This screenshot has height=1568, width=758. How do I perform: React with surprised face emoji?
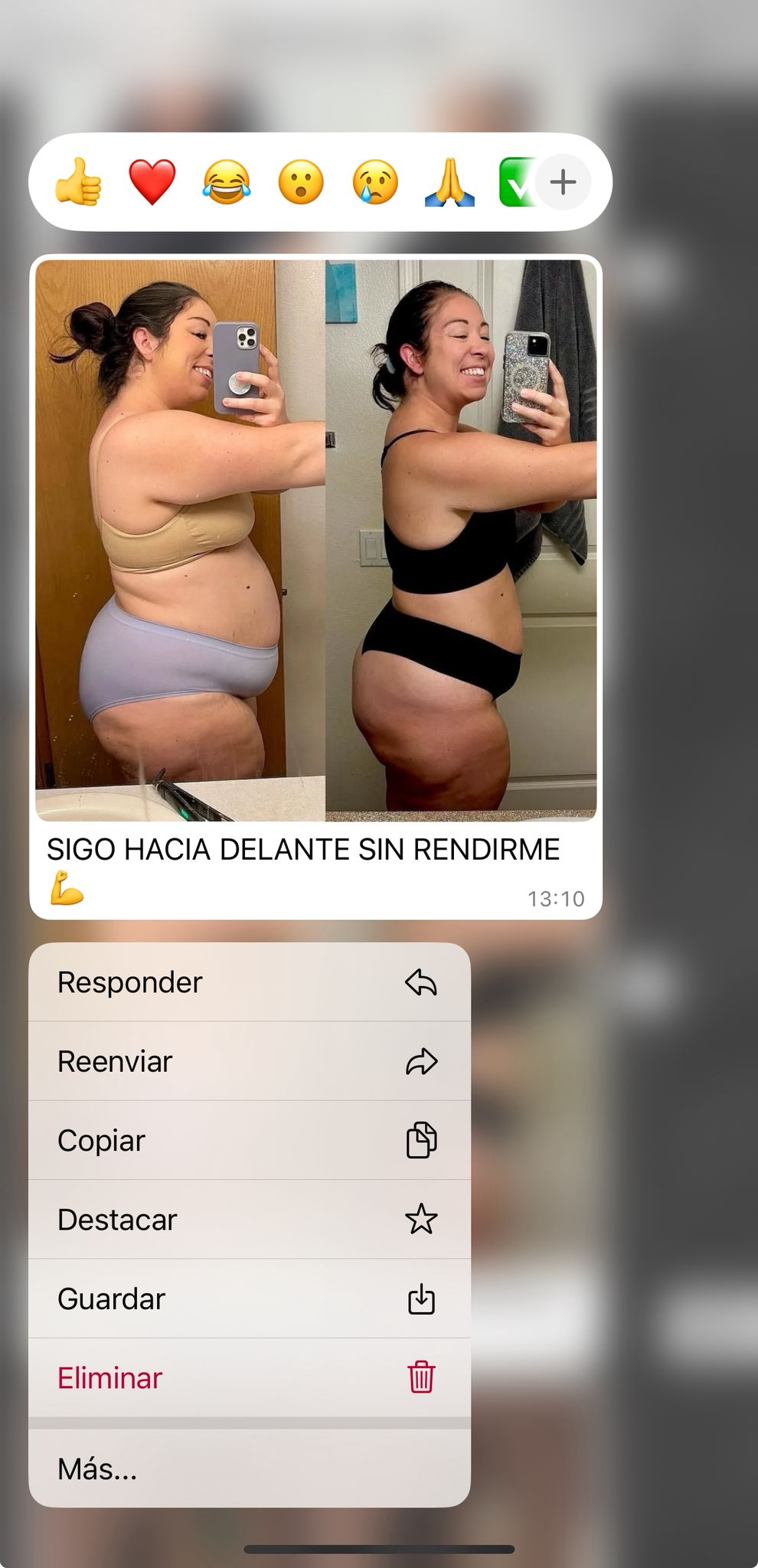[301, 182]
